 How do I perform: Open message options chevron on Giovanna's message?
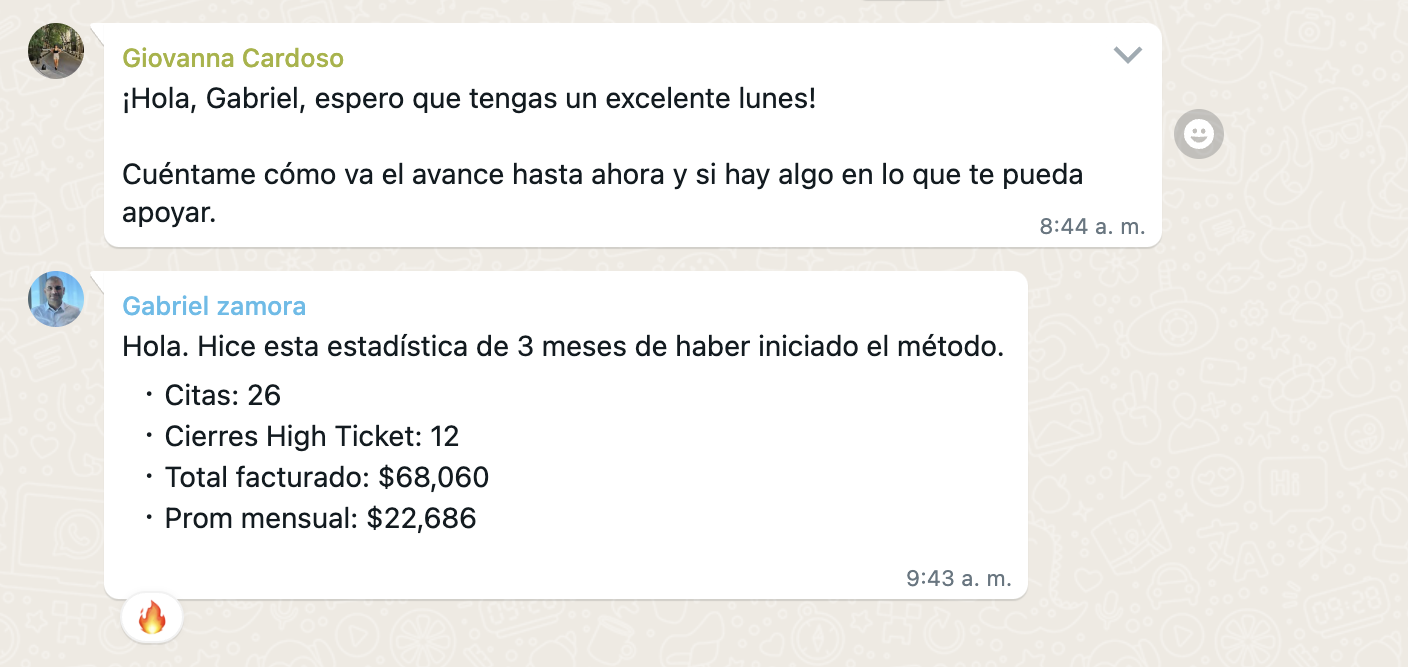tap(1127, 55)
